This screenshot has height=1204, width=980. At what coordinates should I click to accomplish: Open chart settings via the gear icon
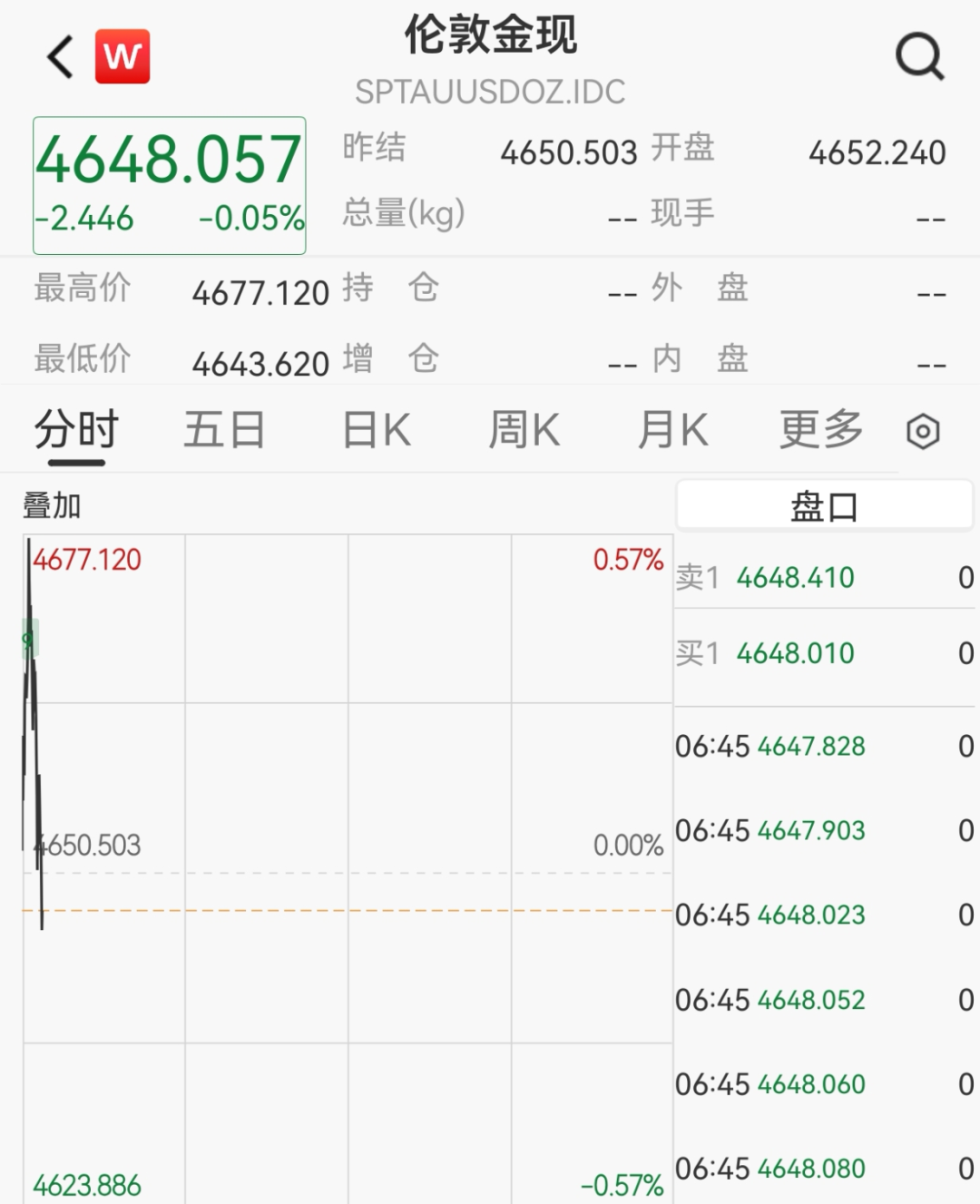pos(922,432)
